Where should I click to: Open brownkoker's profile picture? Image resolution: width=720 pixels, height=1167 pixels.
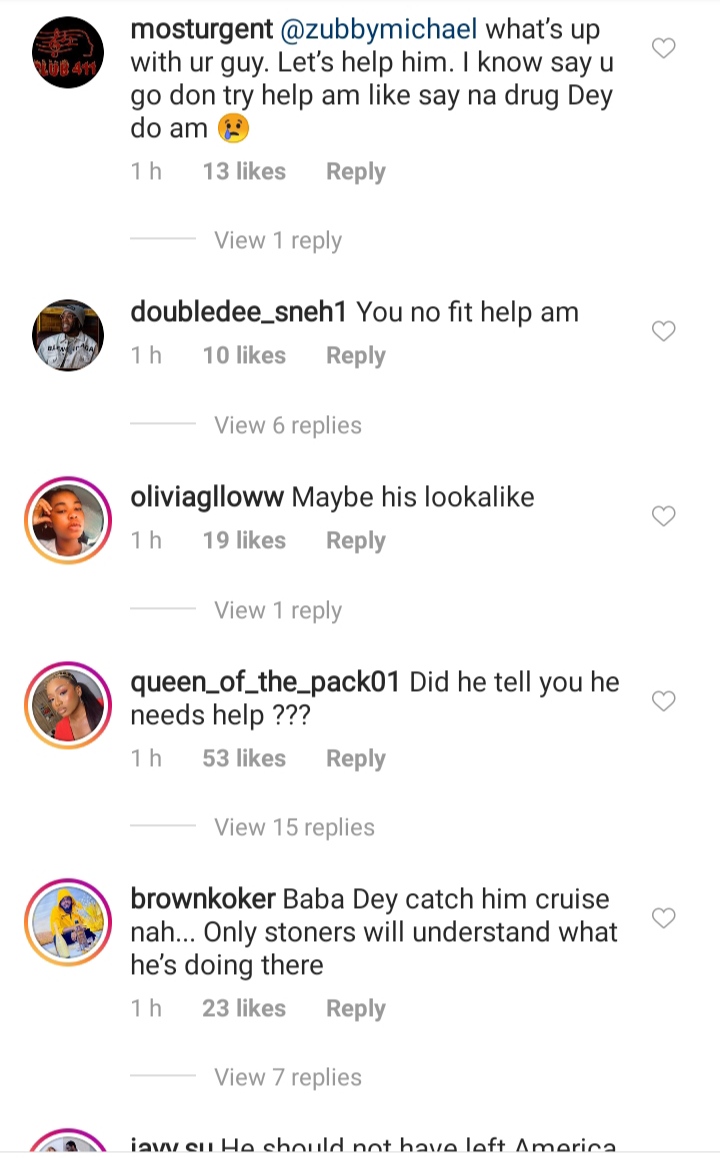tap(68, 922)
